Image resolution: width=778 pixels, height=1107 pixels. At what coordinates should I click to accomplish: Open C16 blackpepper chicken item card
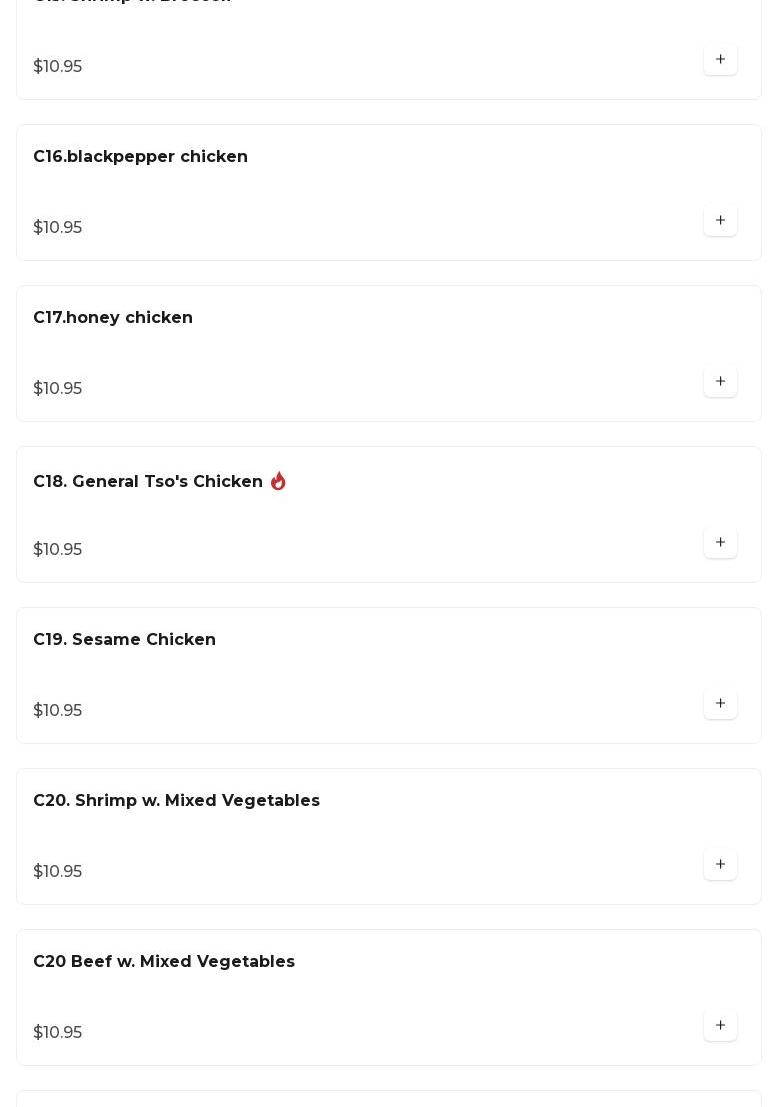pyautogui.click(x=141, y=157)
